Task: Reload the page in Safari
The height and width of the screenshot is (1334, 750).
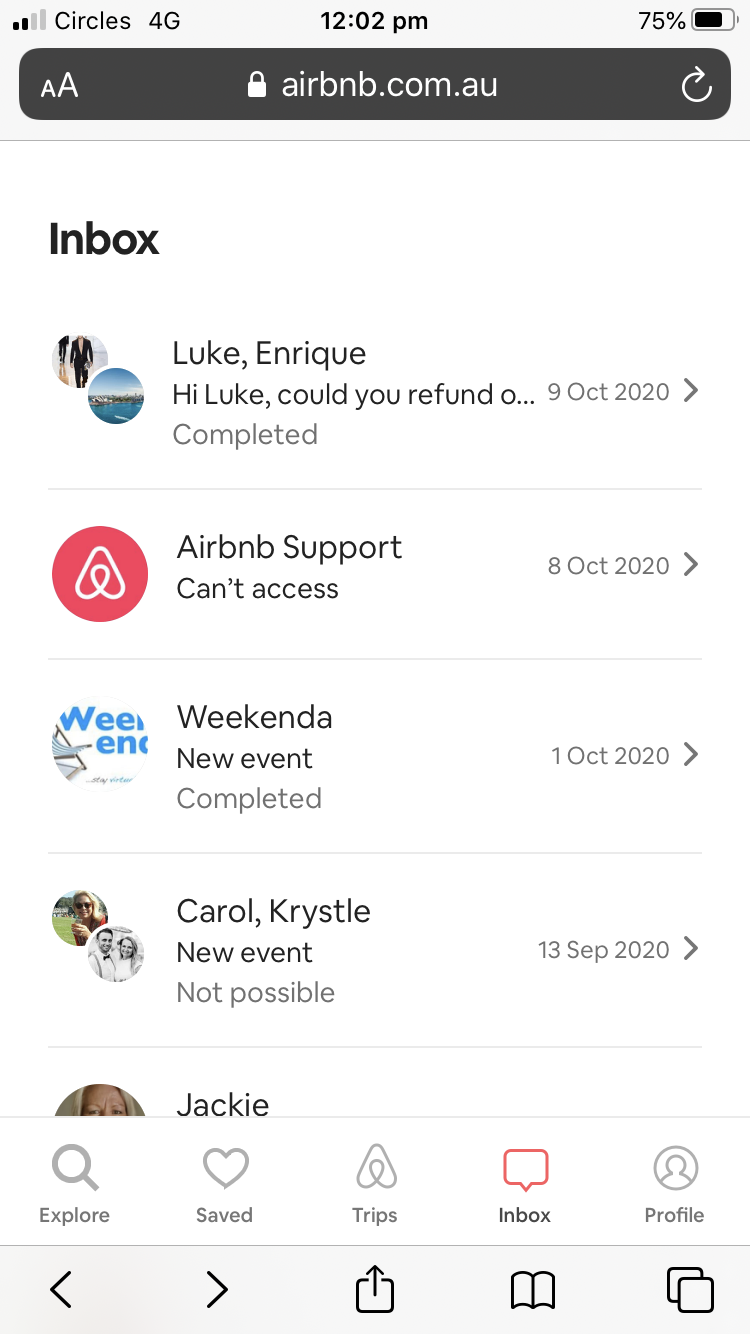Action: (696, 85)
